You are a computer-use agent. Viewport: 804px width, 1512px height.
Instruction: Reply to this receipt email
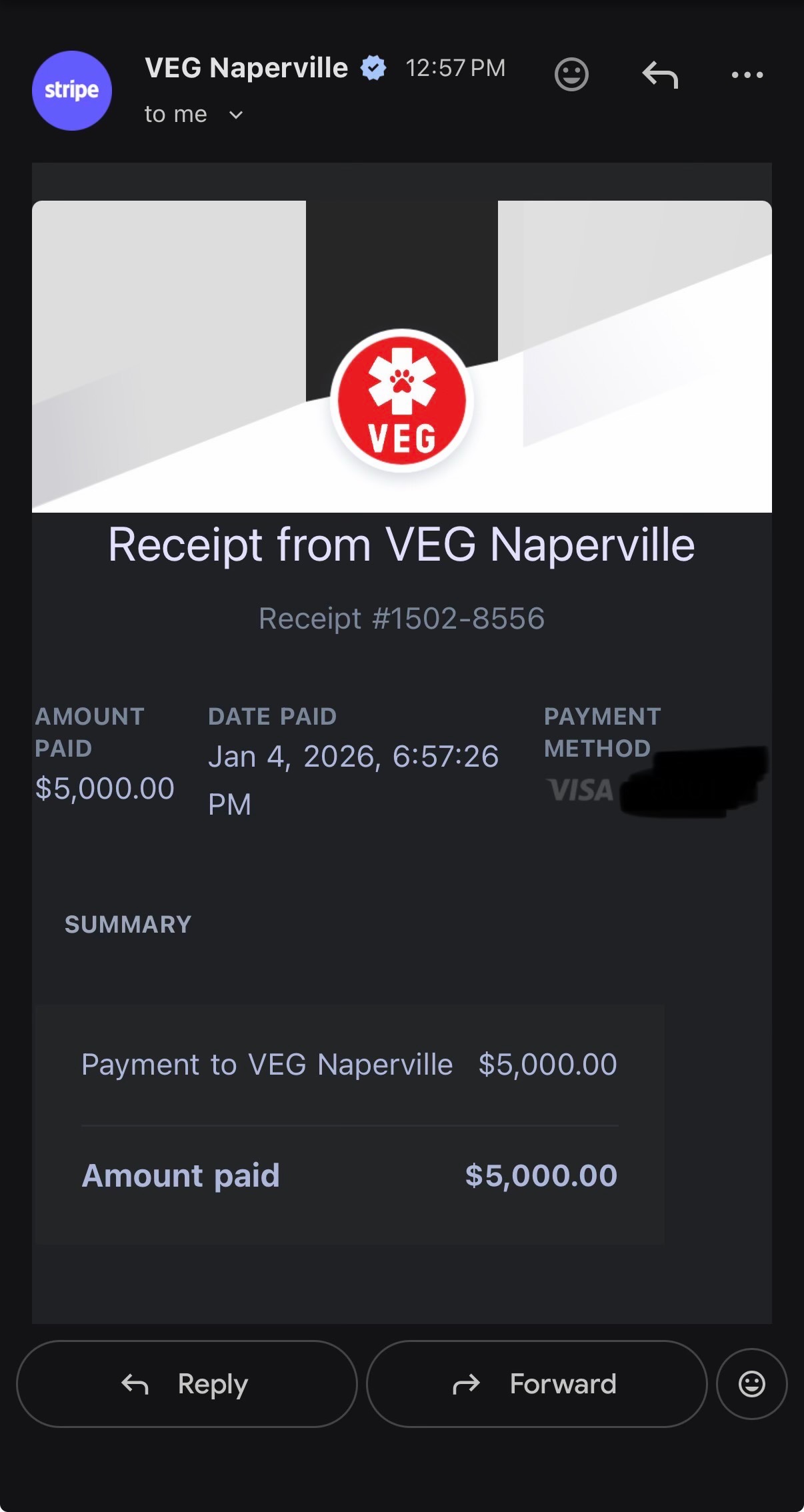click(187, 1383)
